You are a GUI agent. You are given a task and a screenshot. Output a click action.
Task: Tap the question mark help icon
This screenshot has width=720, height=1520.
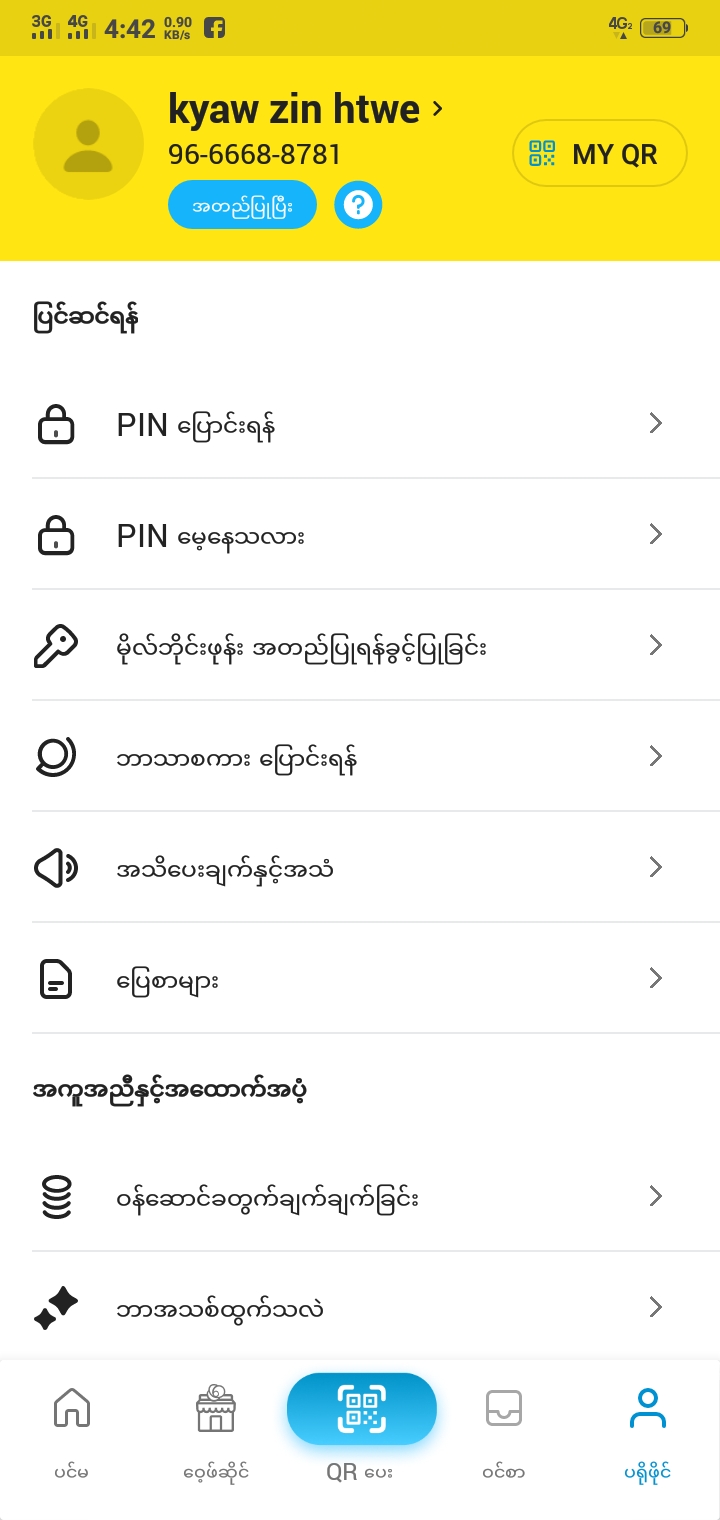pyautogui.click(x=358, y=205)
